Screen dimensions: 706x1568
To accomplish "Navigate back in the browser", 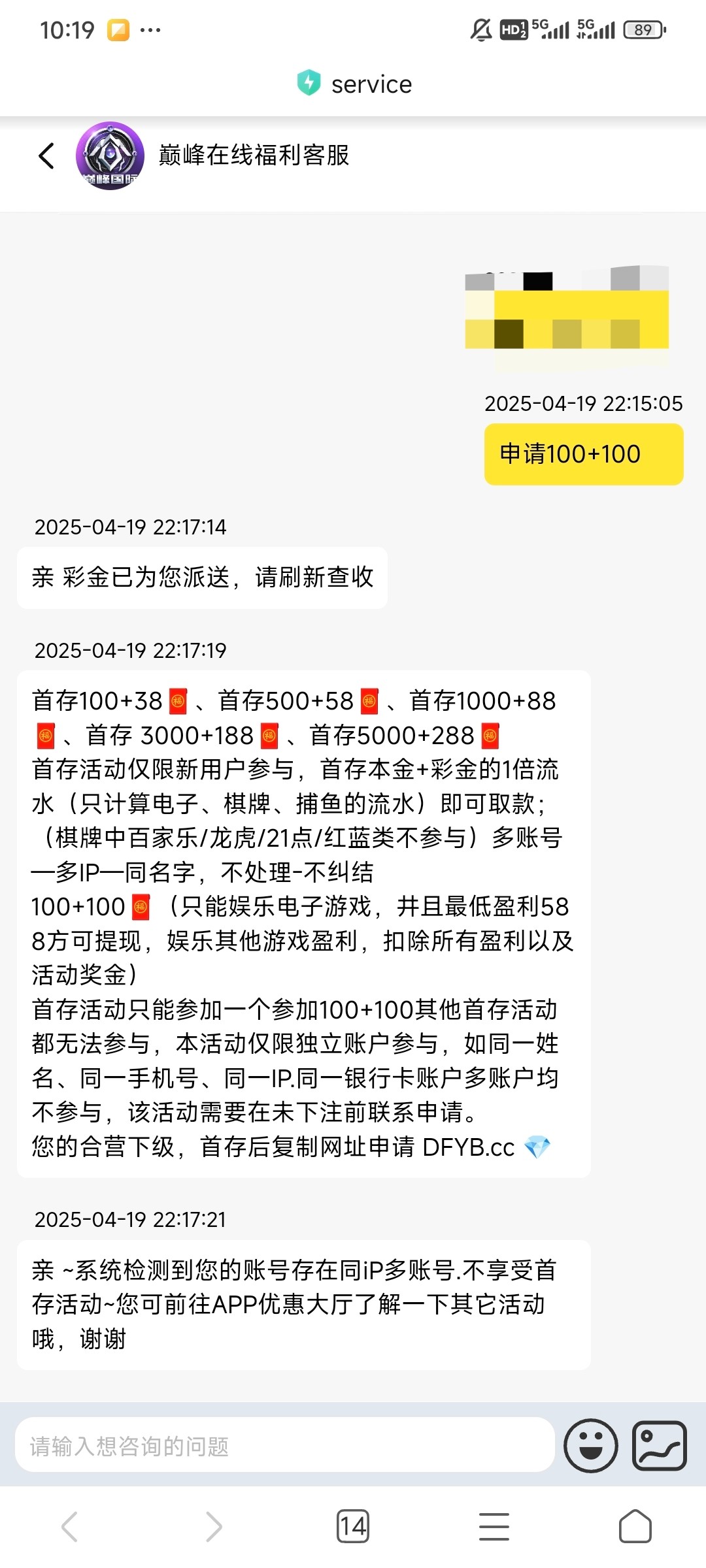I will (70, 1527).
